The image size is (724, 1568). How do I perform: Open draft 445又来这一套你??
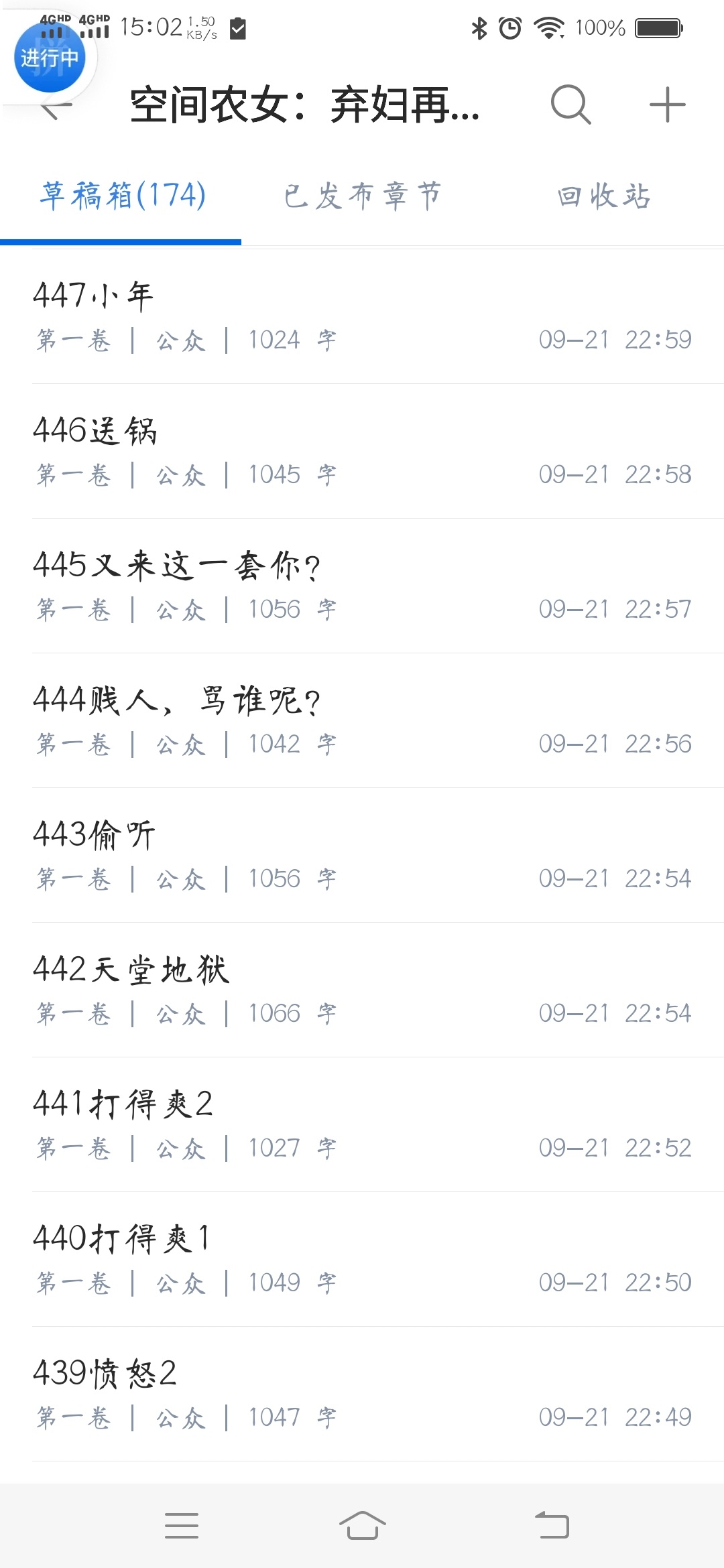click(x=362, y=586)
